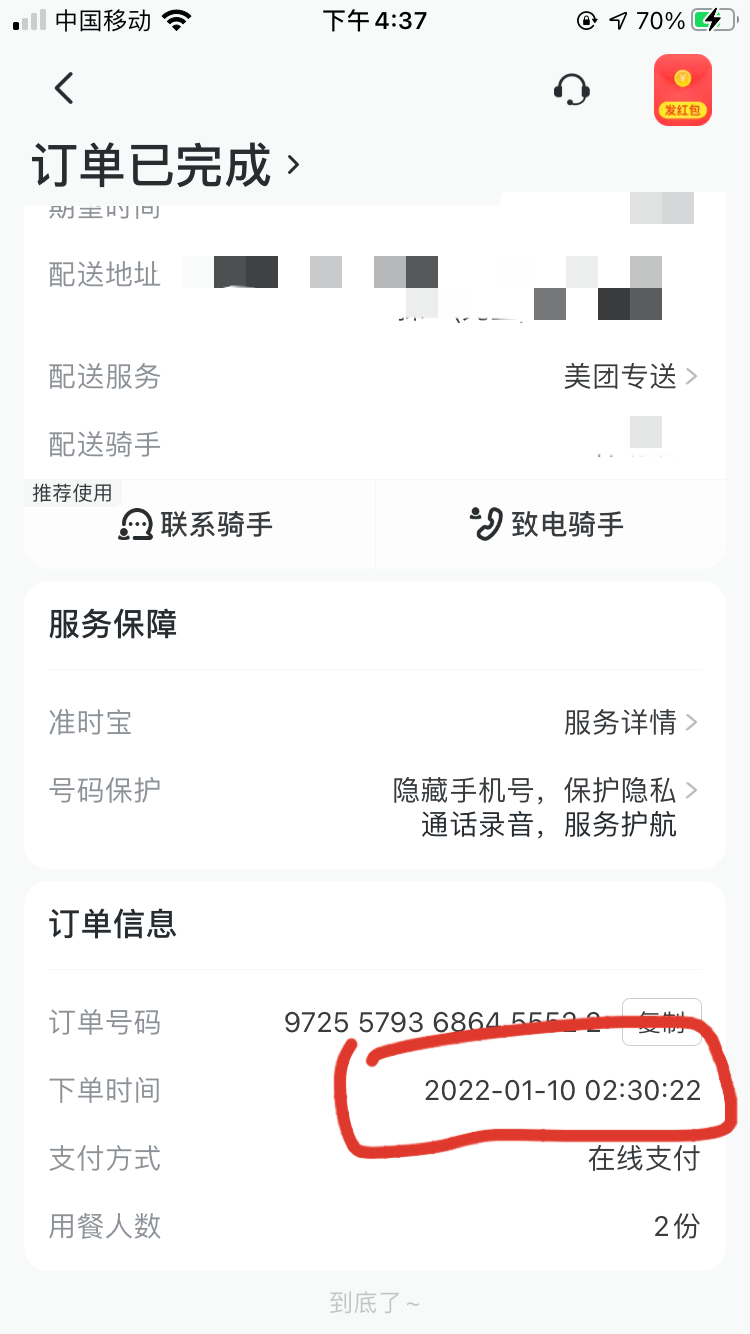Message the rider via 联系骑手

click(197, 524)
